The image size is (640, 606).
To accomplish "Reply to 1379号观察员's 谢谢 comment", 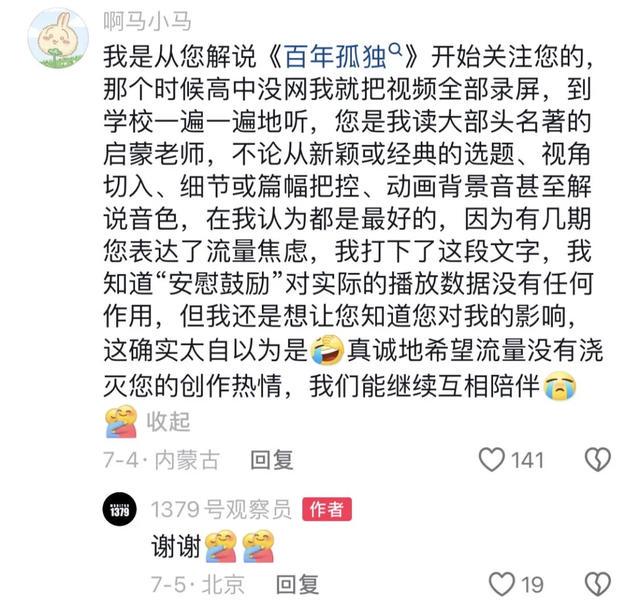I will pos(296,583).
